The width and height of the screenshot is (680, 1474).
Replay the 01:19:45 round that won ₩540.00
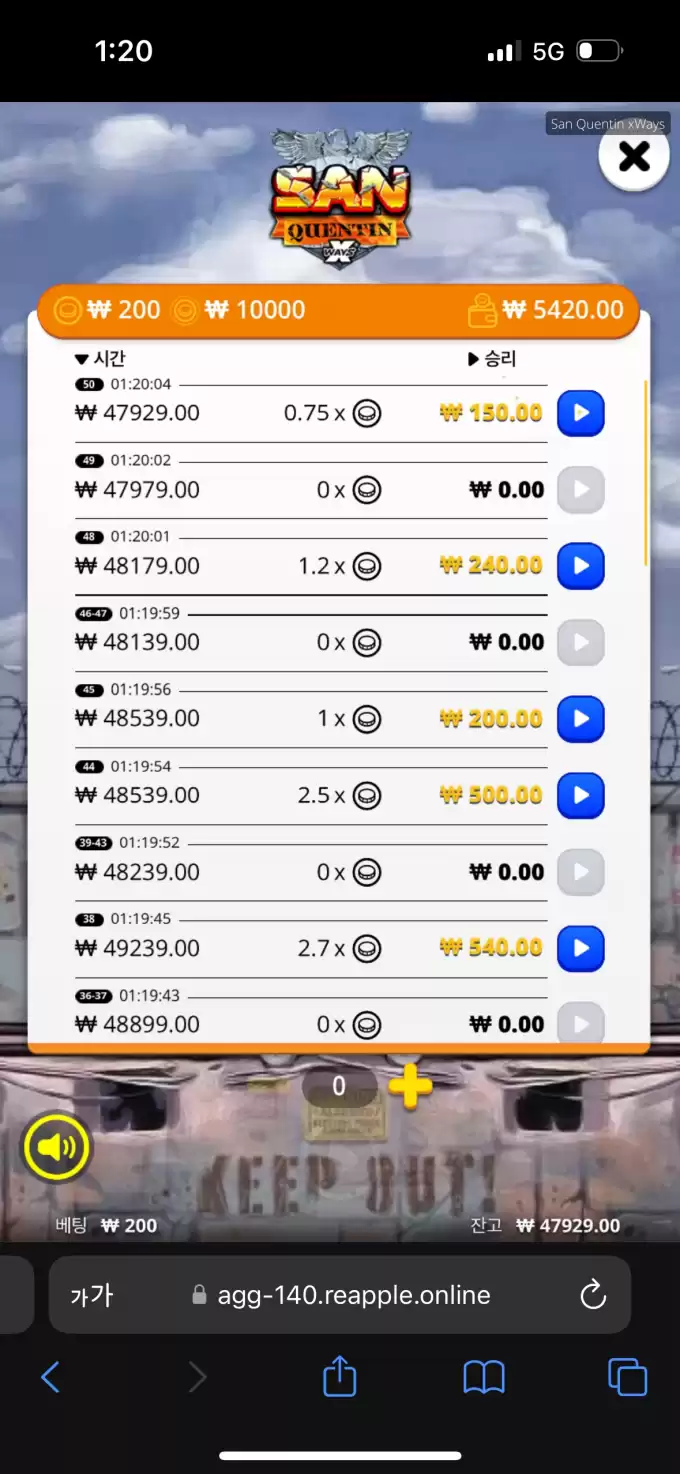(580, 949)
